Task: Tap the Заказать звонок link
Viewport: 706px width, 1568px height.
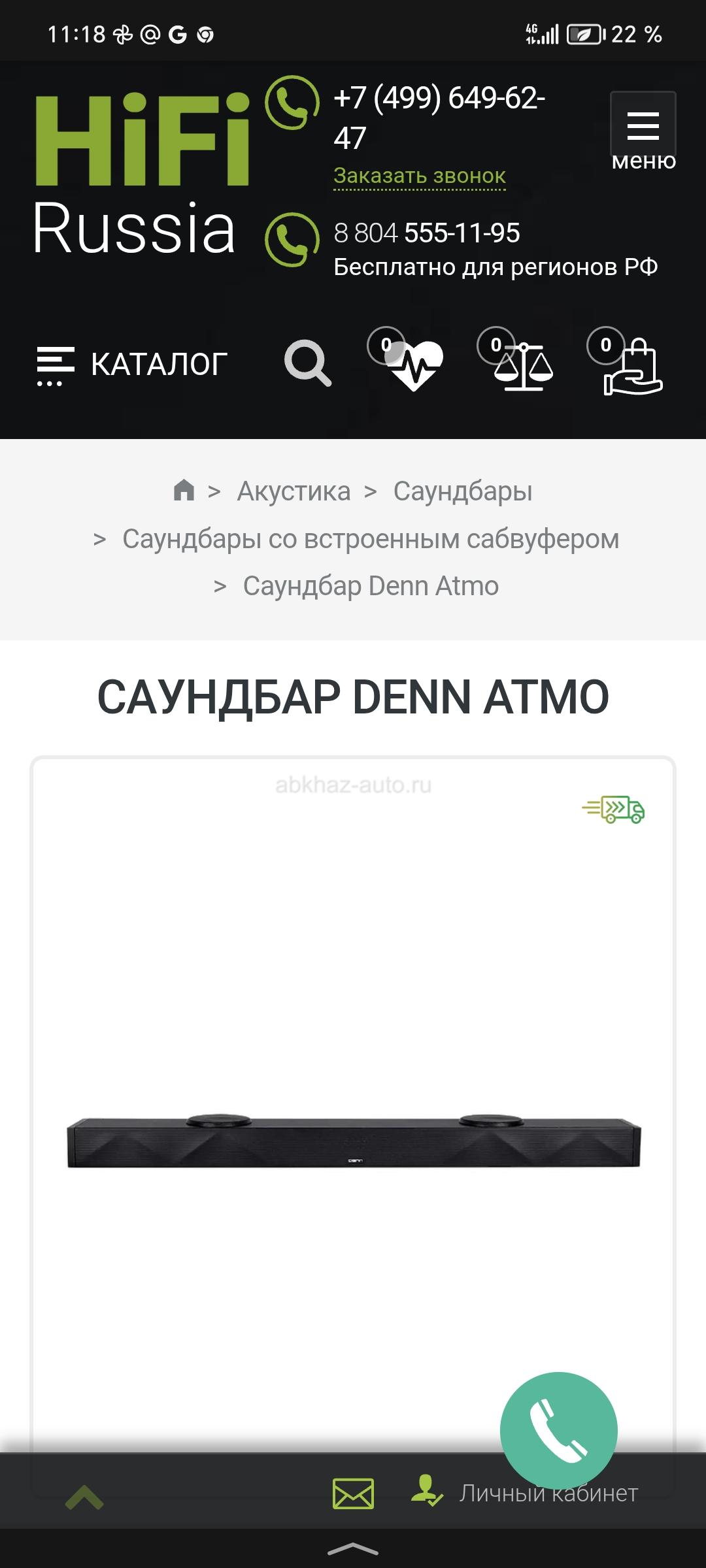Action: click(420, 176)
